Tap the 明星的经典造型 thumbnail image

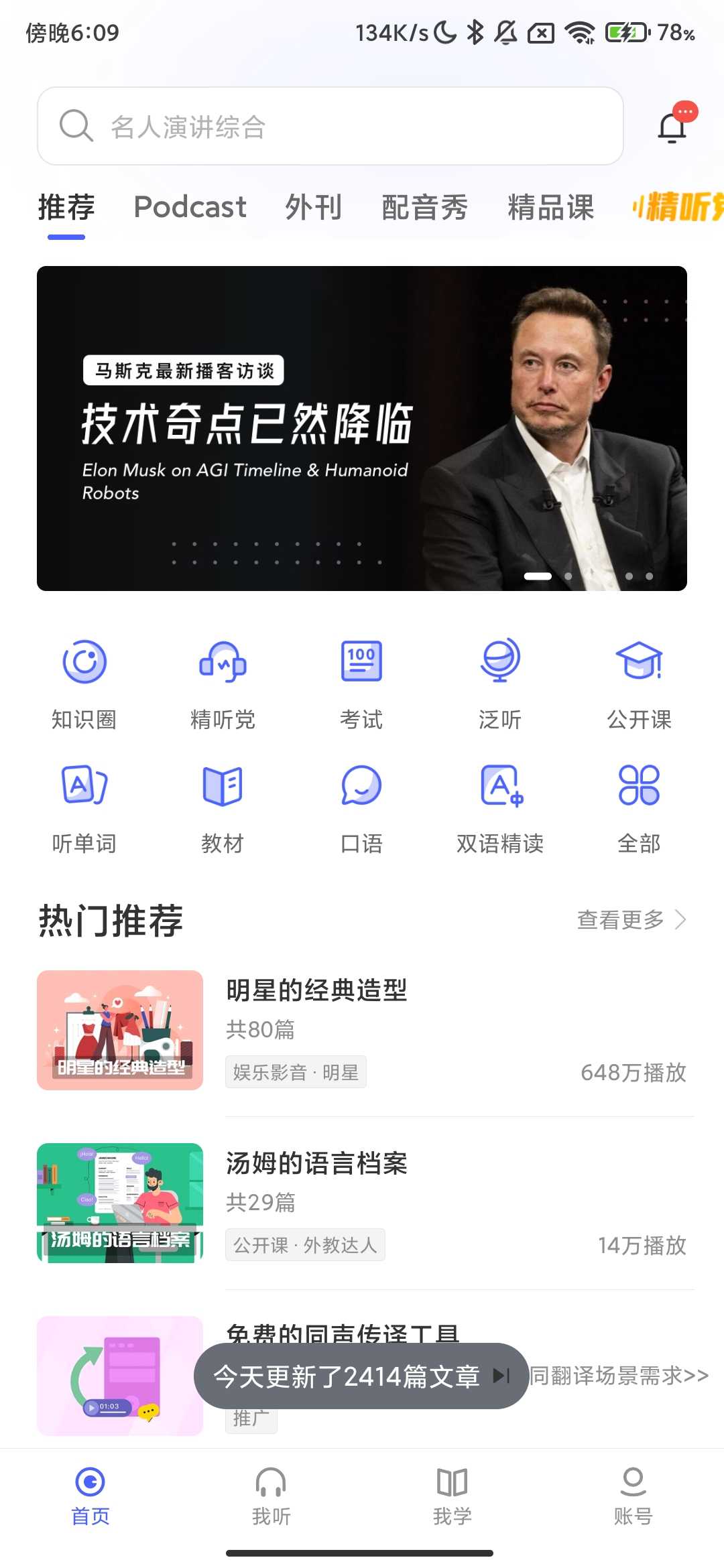click(x=119, y=1030)
